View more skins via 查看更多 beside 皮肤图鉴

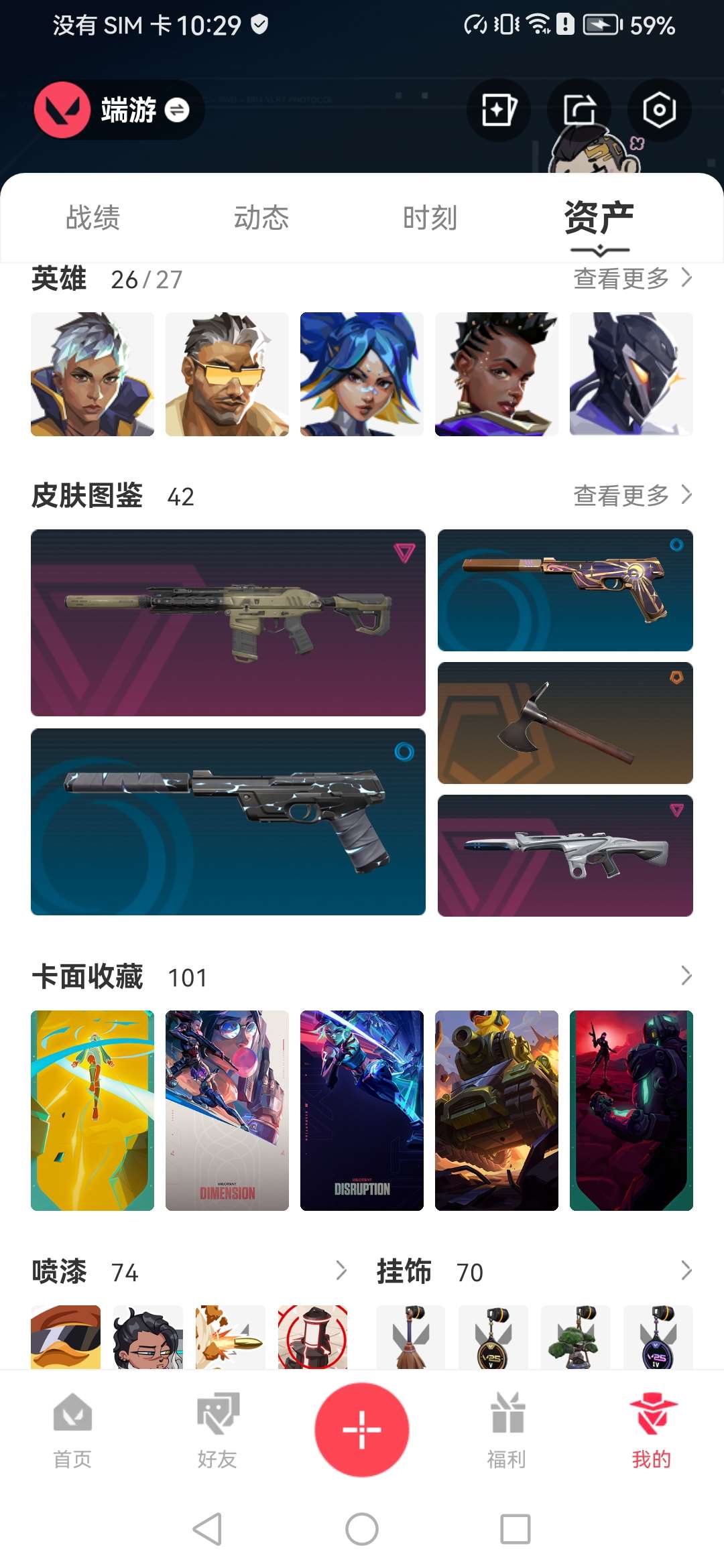tap(632, 496)
